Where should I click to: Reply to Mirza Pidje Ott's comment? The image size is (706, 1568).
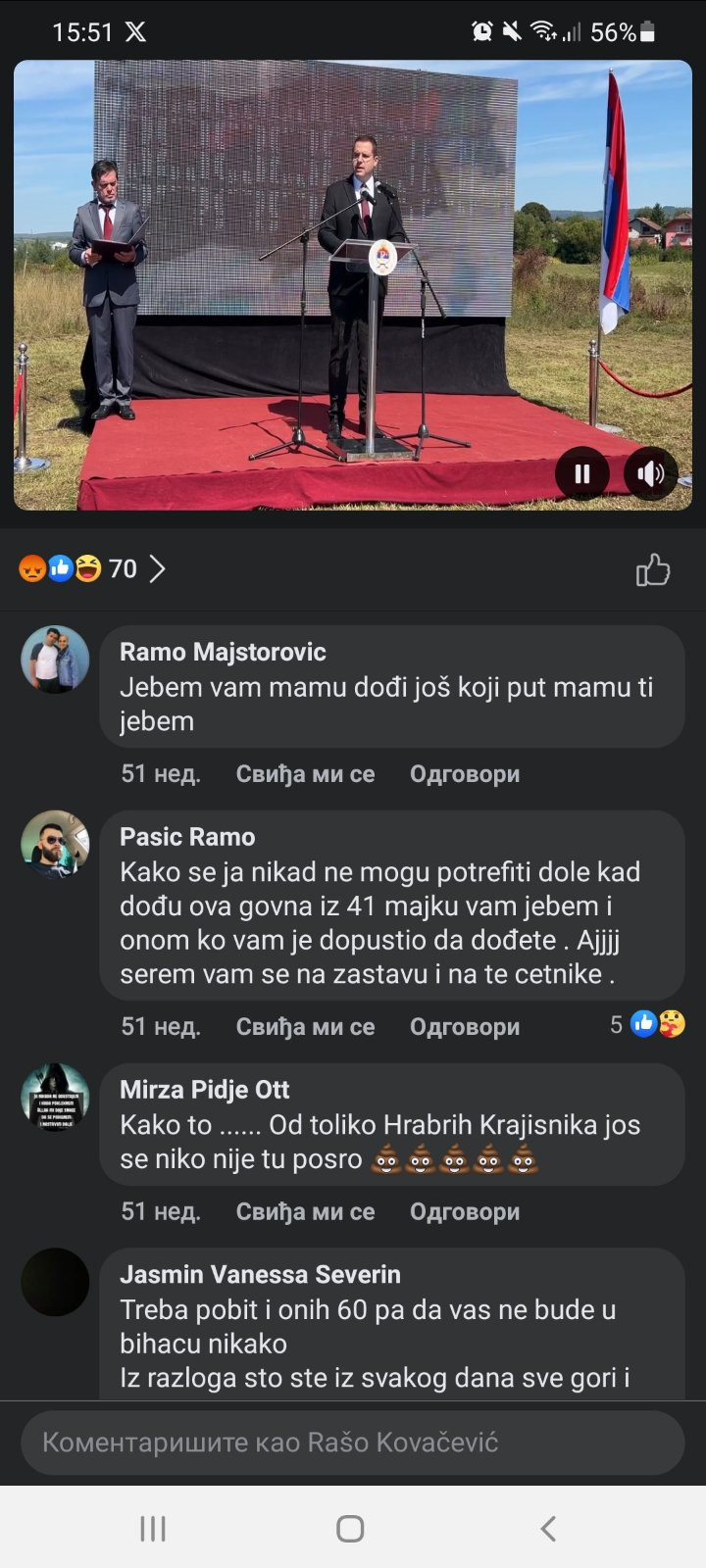pyautogui.click(x=464, y=1212)
